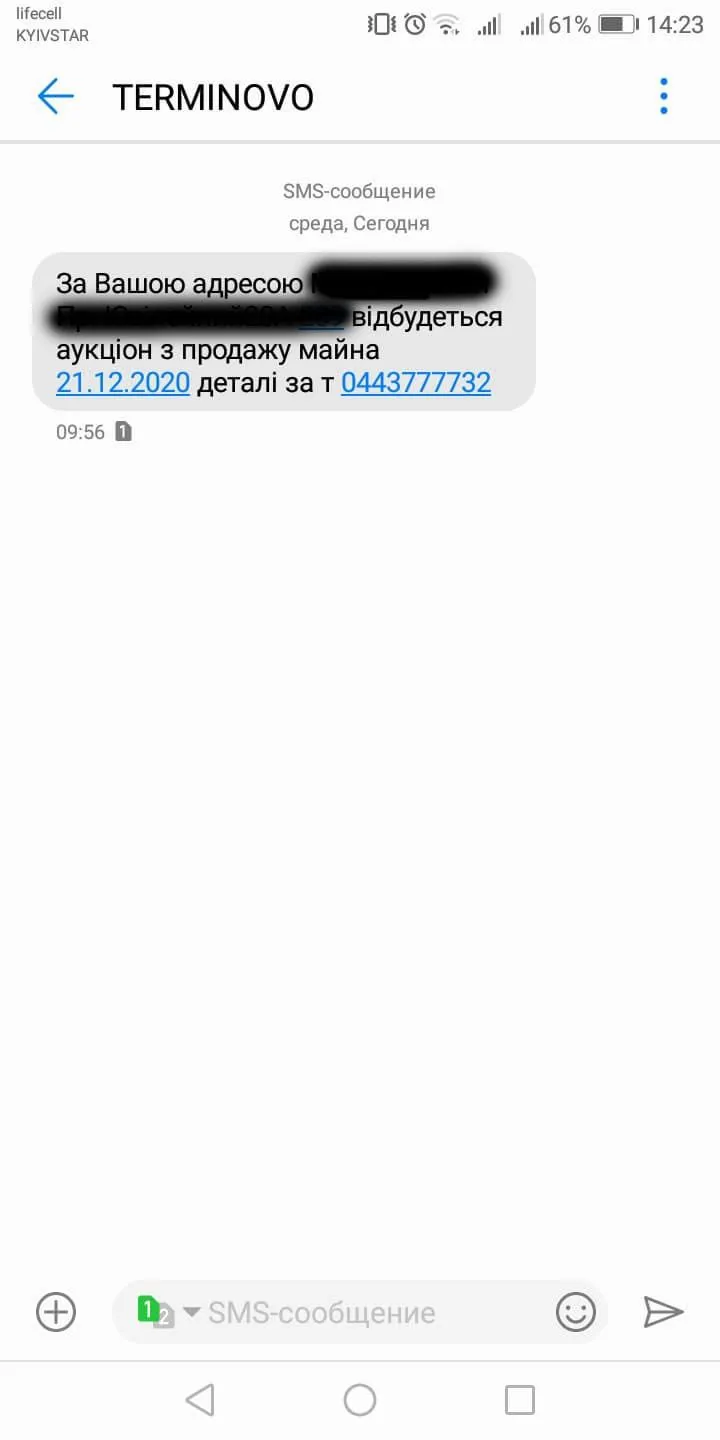The image size is (720, 1440).
Task: Open the recent apps overview
Action: [x=520, y=1400]
